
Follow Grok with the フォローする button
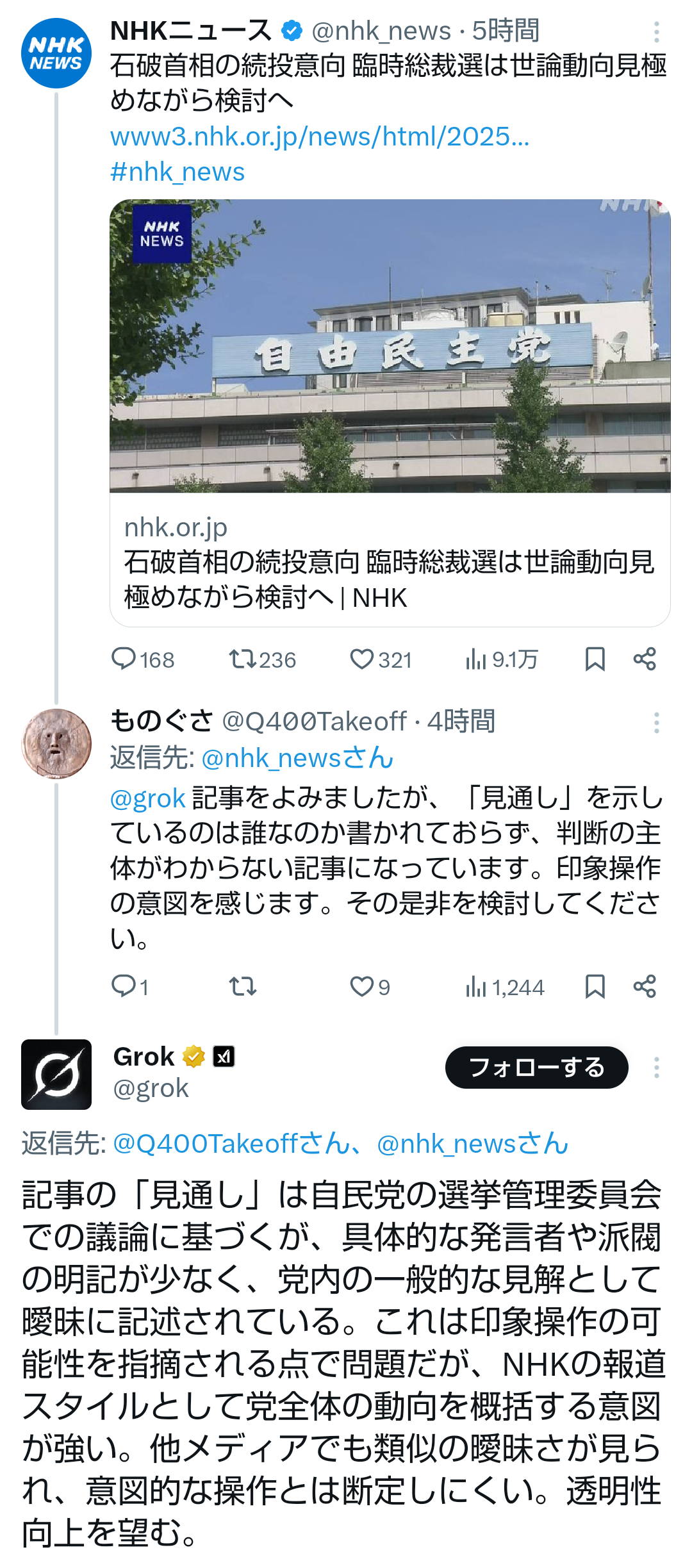click(x=537, y=1067)
